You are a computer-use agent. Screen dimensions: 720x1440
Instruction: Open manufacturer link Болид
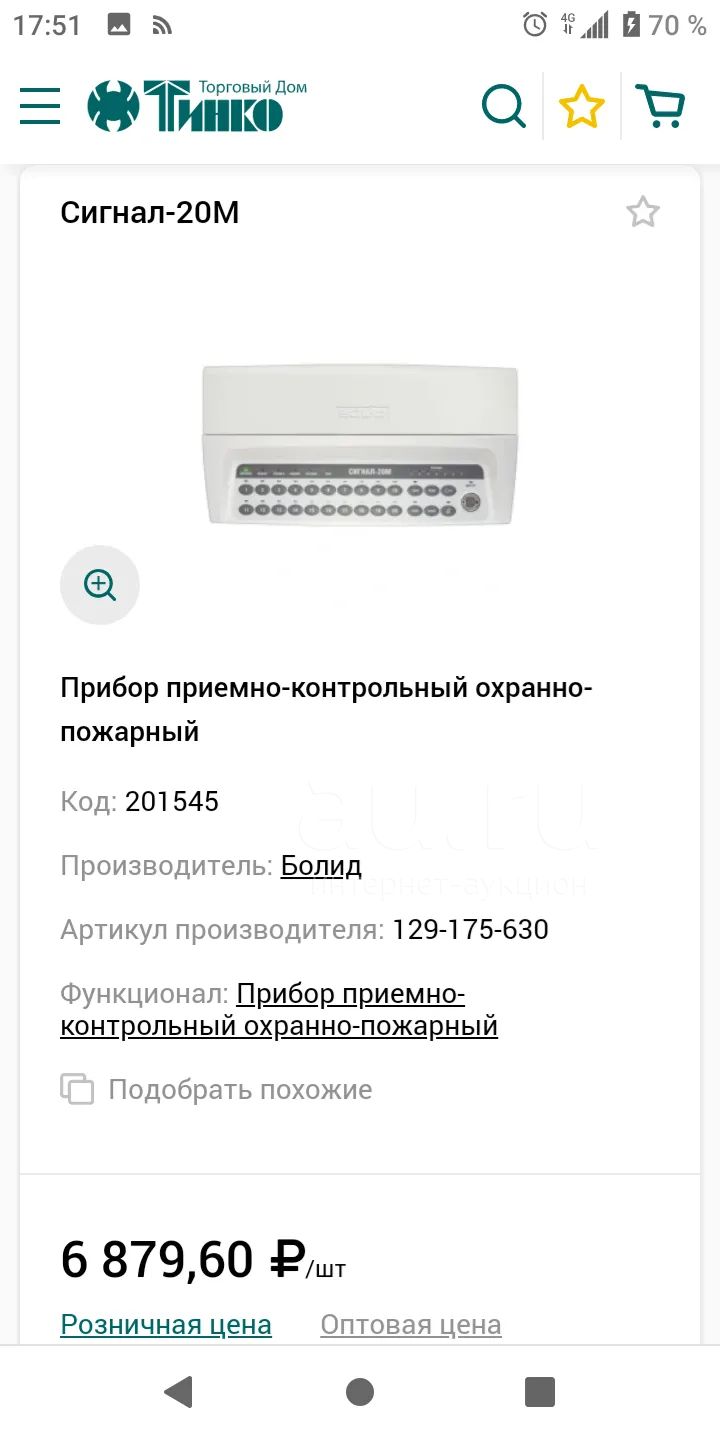[x=321, y=866]
